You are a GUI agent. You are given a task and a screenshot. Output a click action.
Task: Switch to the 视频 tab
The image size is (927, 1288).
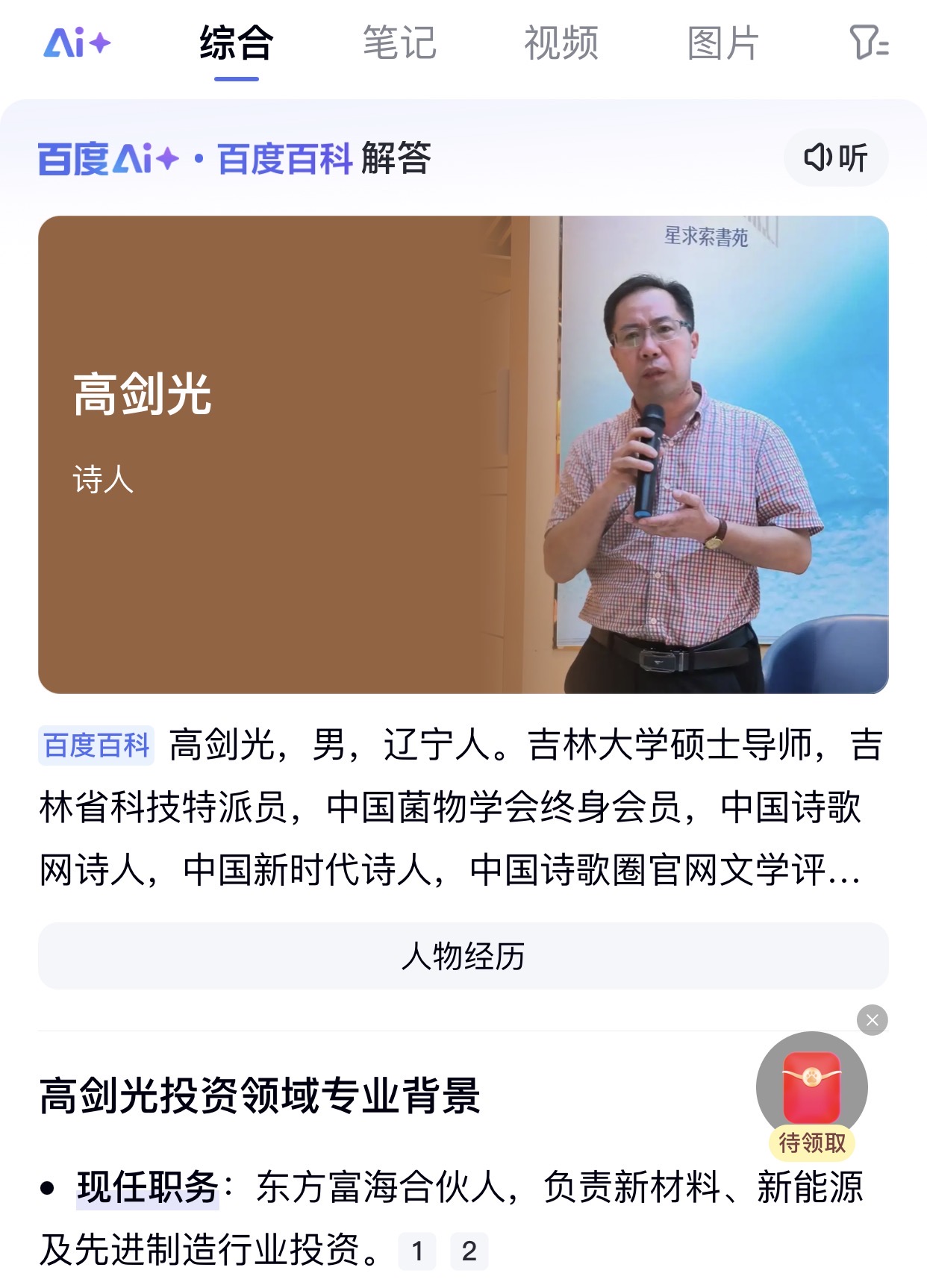pyautogui.click(x=561, y=43)
